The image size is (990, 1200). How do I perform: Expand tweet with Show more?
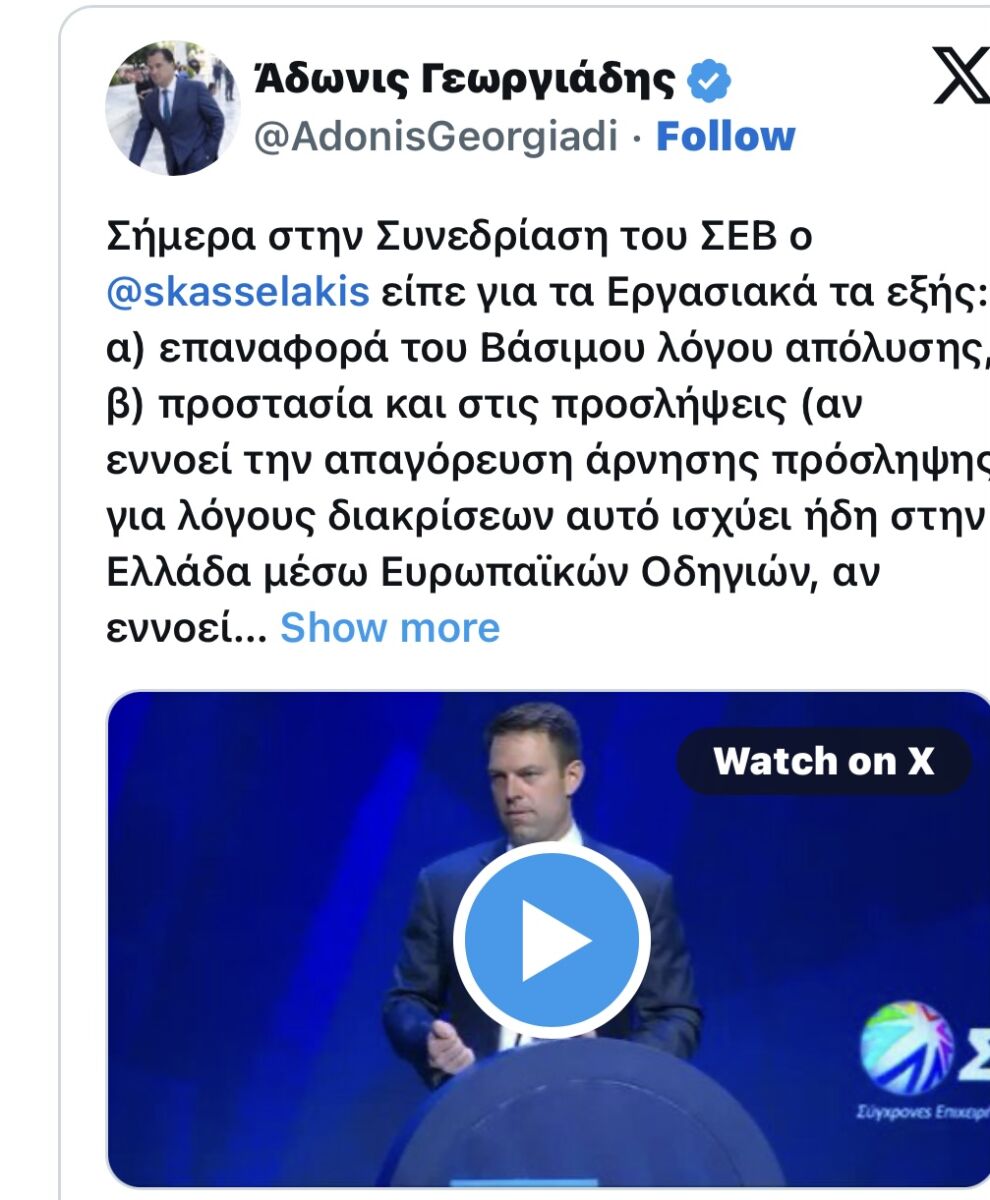coord(389,628)
